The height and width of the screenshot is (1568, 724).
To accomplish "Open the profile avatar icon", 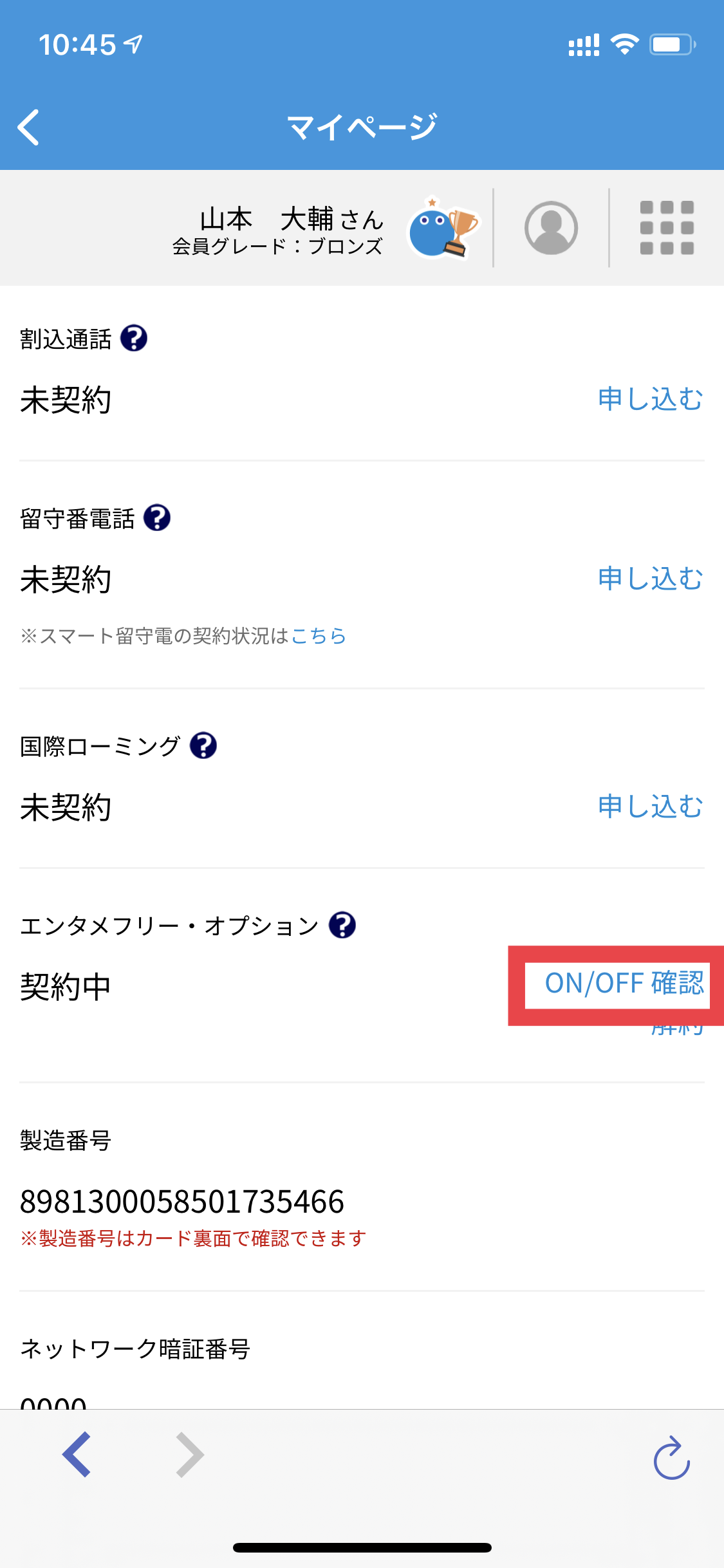I will point(551,228).
